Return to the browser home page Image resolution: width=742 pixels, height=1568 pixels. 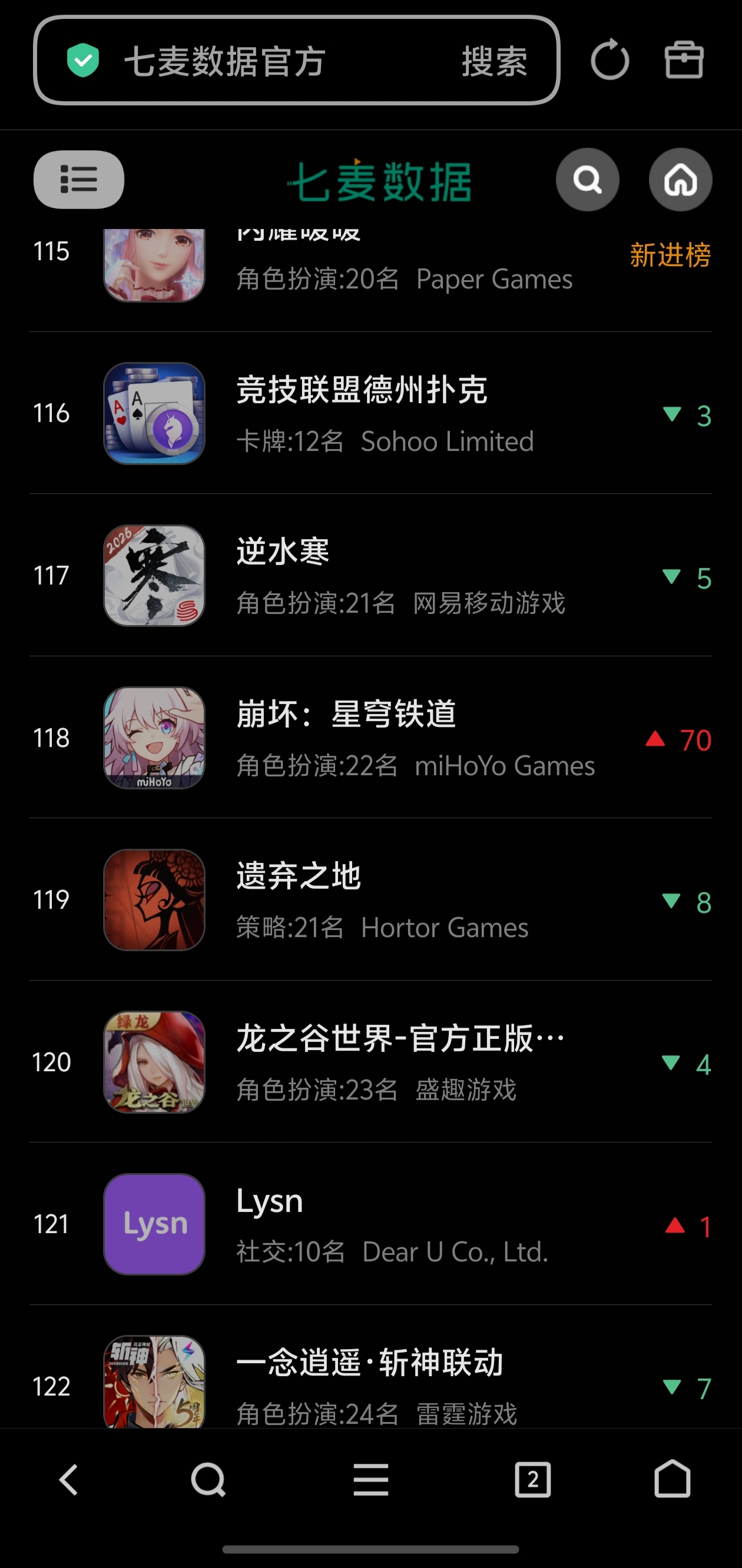coord(672,1480)
